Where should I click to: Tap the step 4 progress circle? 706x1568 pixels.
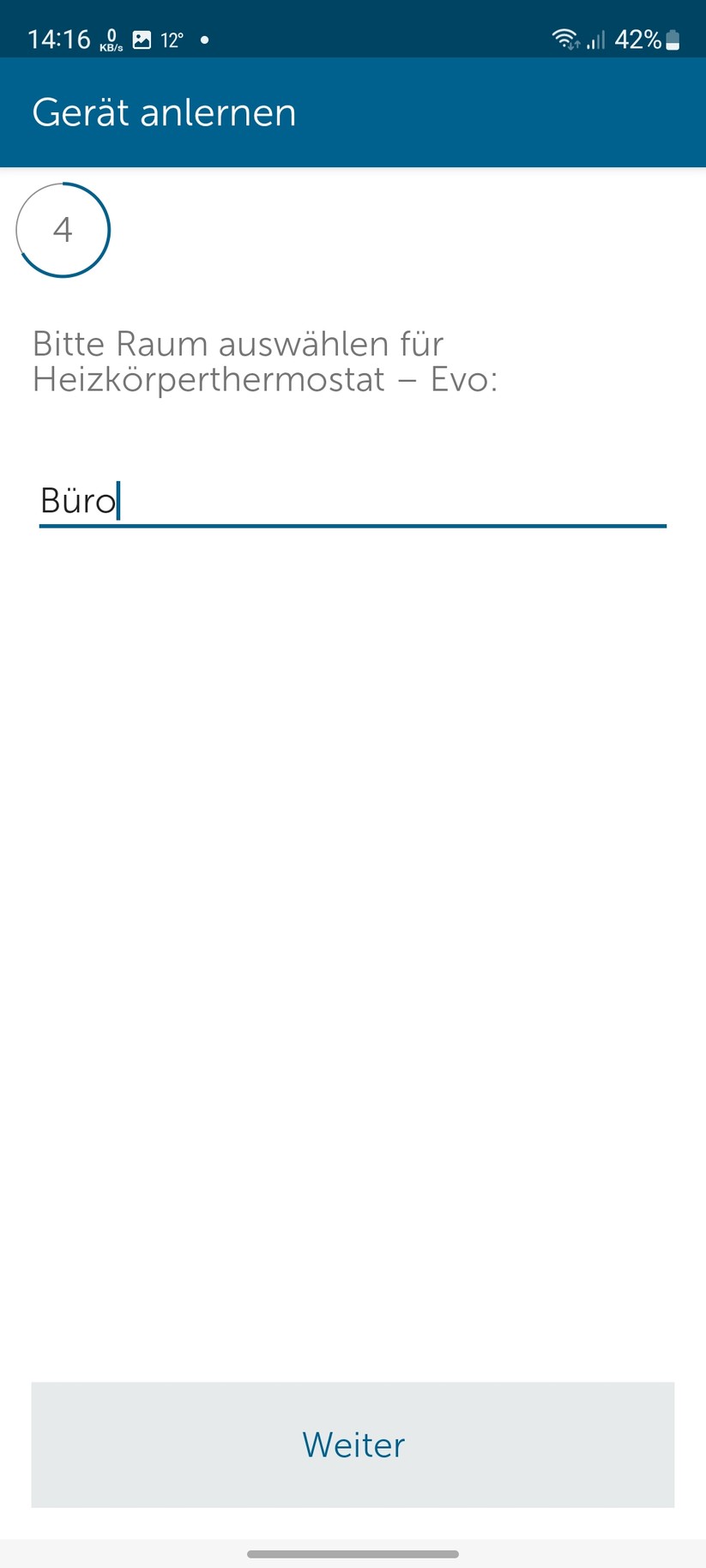[x=63, y=229]
